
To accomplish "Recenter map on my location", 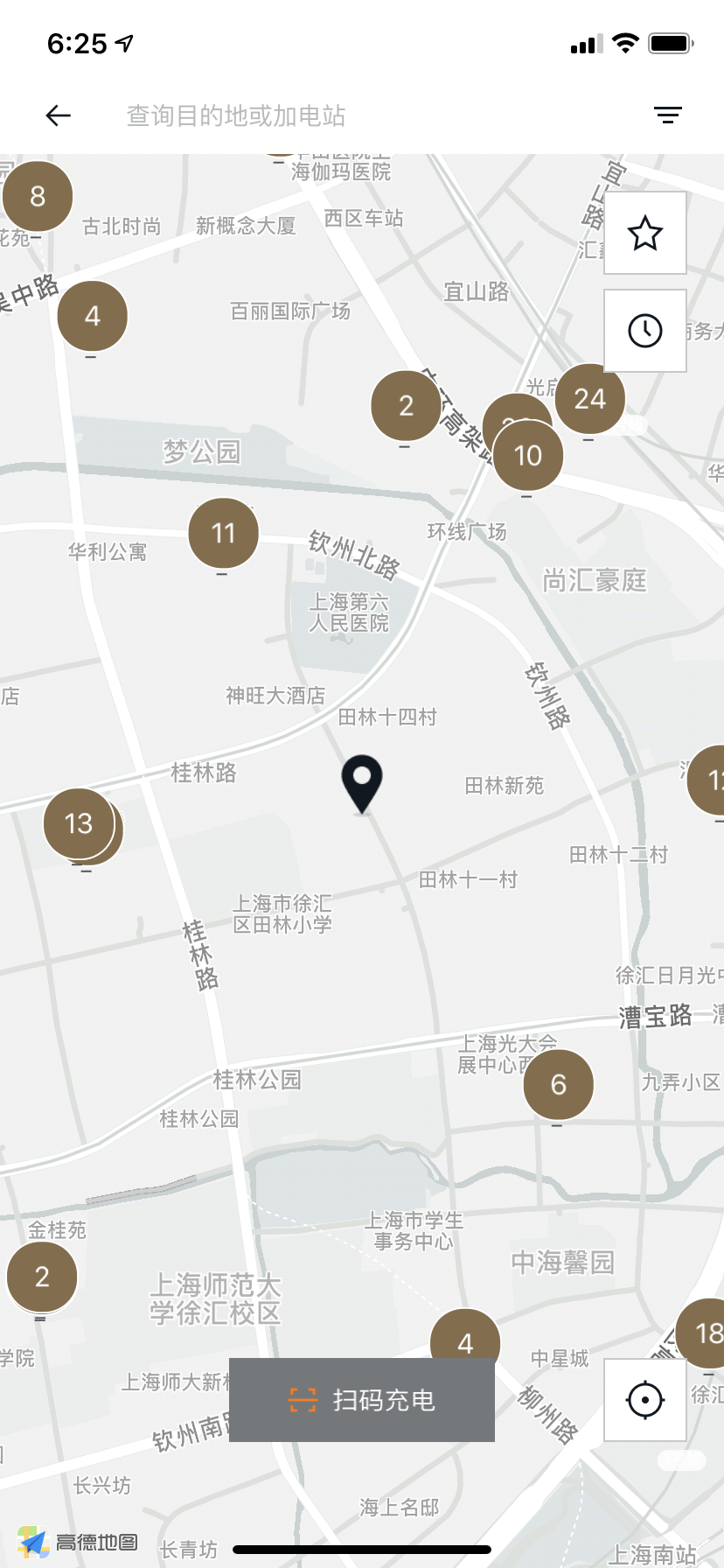I will pyautogui.click(x=645, y=1400).
